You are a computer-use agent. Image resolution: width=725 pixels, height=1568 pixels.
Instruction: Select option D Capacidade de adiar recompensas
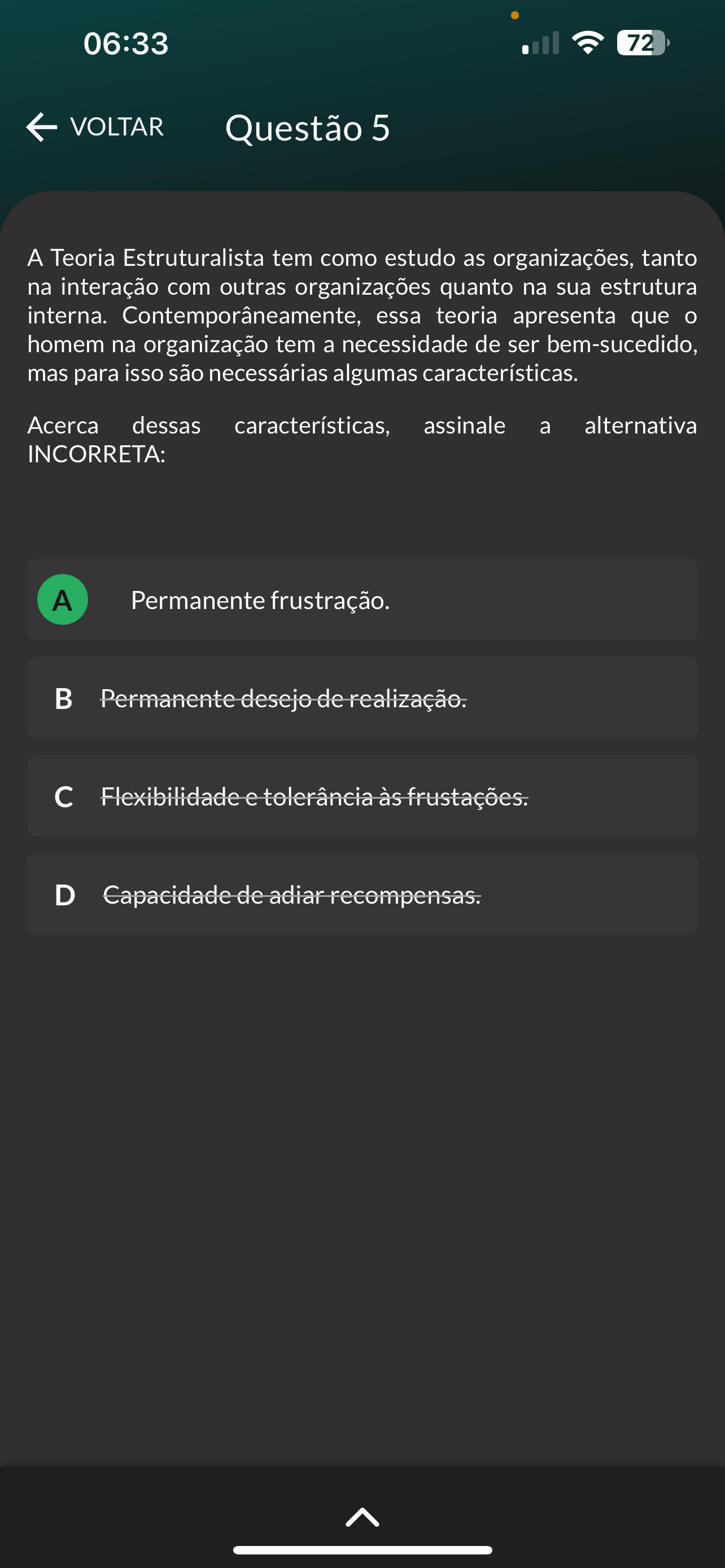[361, 894]
